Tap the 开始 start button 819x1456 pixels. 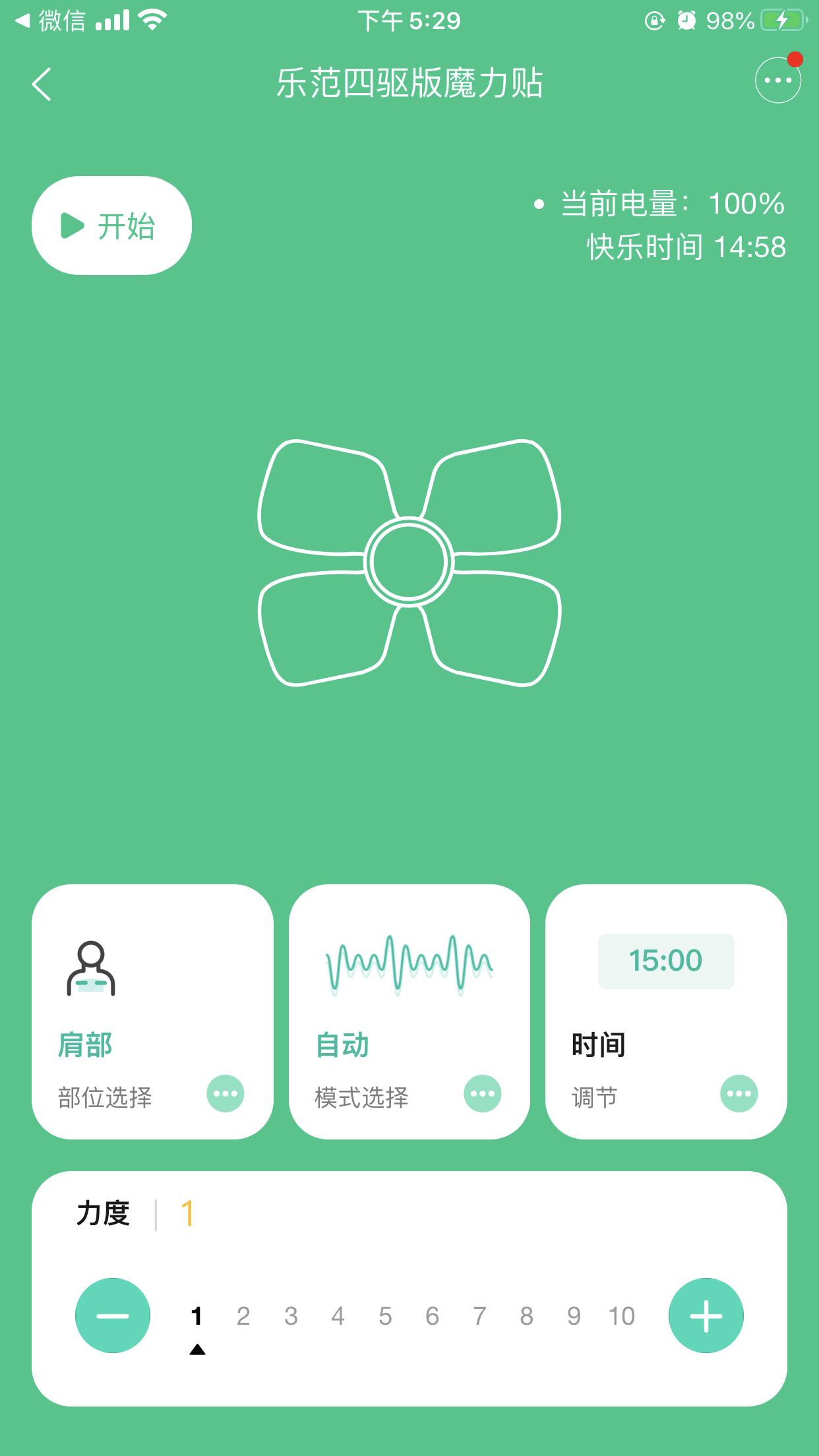point(111,226)
